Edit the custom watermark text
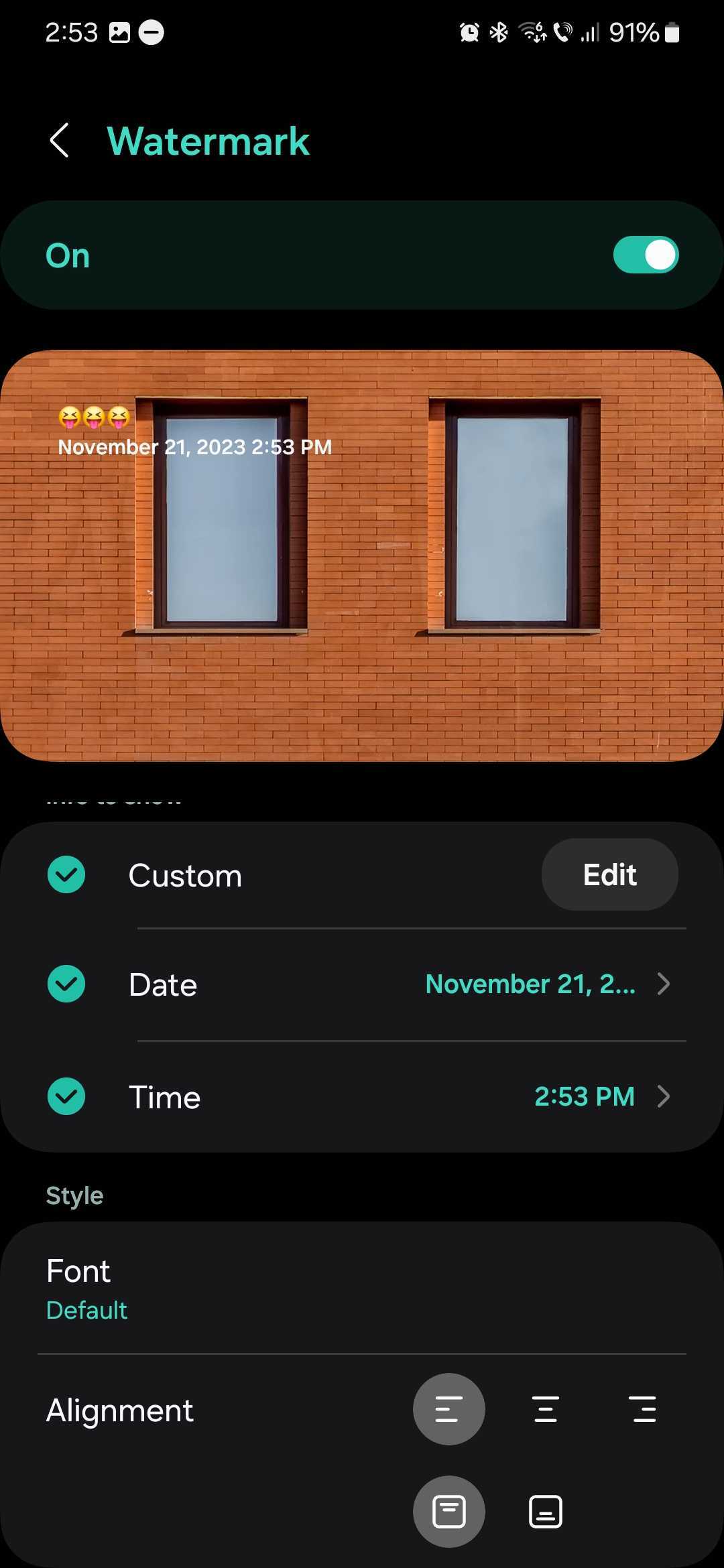The image size is (724, 1568). (609, 874)
